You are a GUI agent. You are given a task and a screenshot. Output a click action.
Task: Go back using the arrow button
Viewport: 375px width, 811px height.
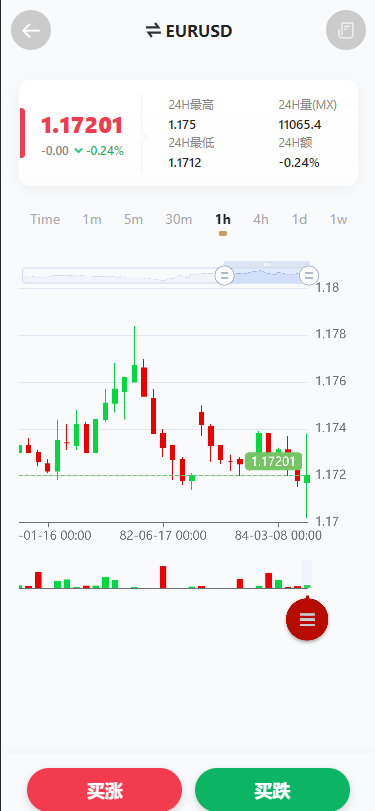pyautogui.click(x=31, y=31)
